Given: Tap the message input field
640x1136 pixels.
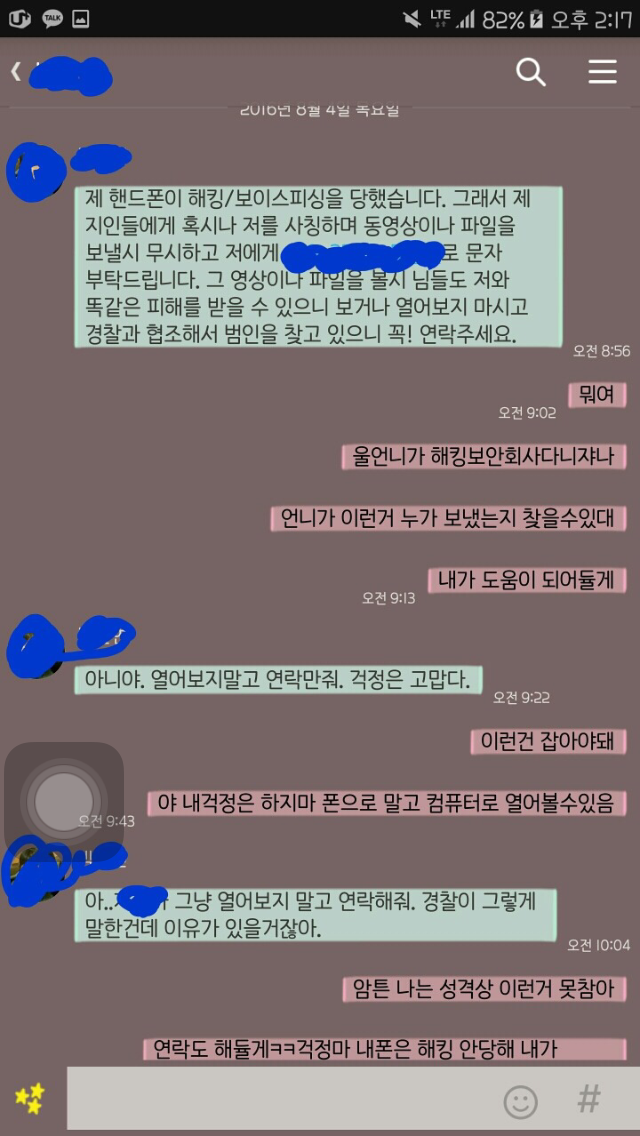Looking at the screenshot, I should 280,1099.
